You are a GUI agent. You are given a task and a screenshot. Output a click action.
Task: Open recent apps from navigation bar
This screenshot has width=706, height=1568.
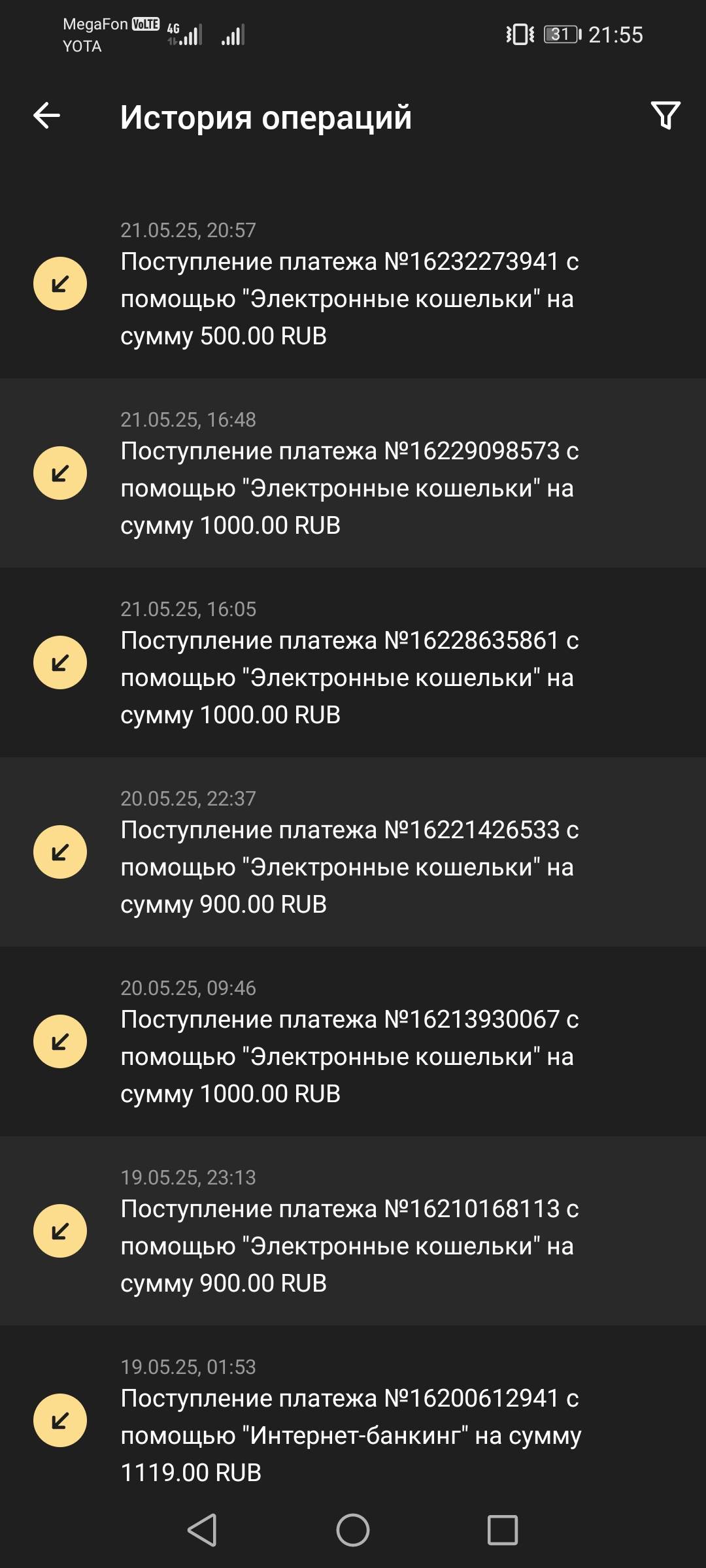[502, 1530]
